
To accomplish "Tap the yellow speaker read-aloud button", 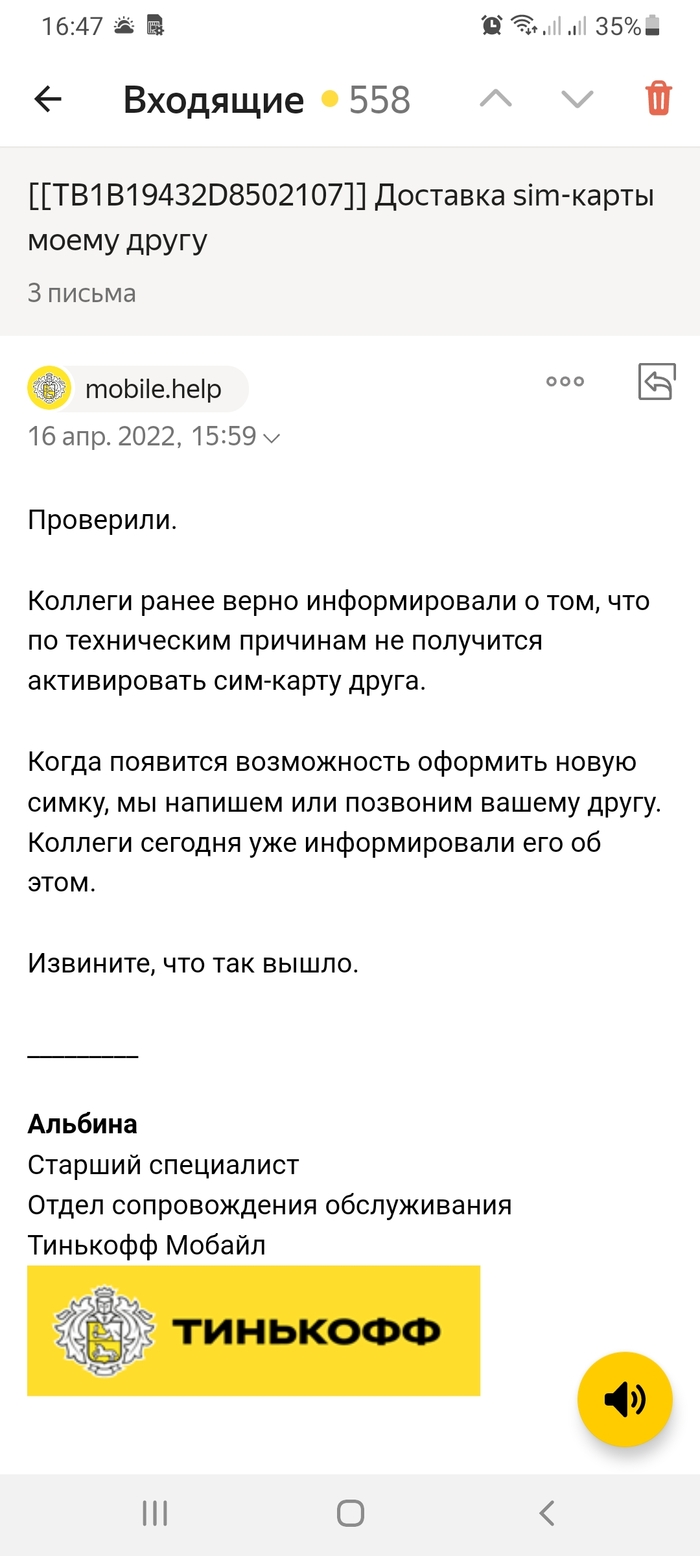I will (625, 1399).
